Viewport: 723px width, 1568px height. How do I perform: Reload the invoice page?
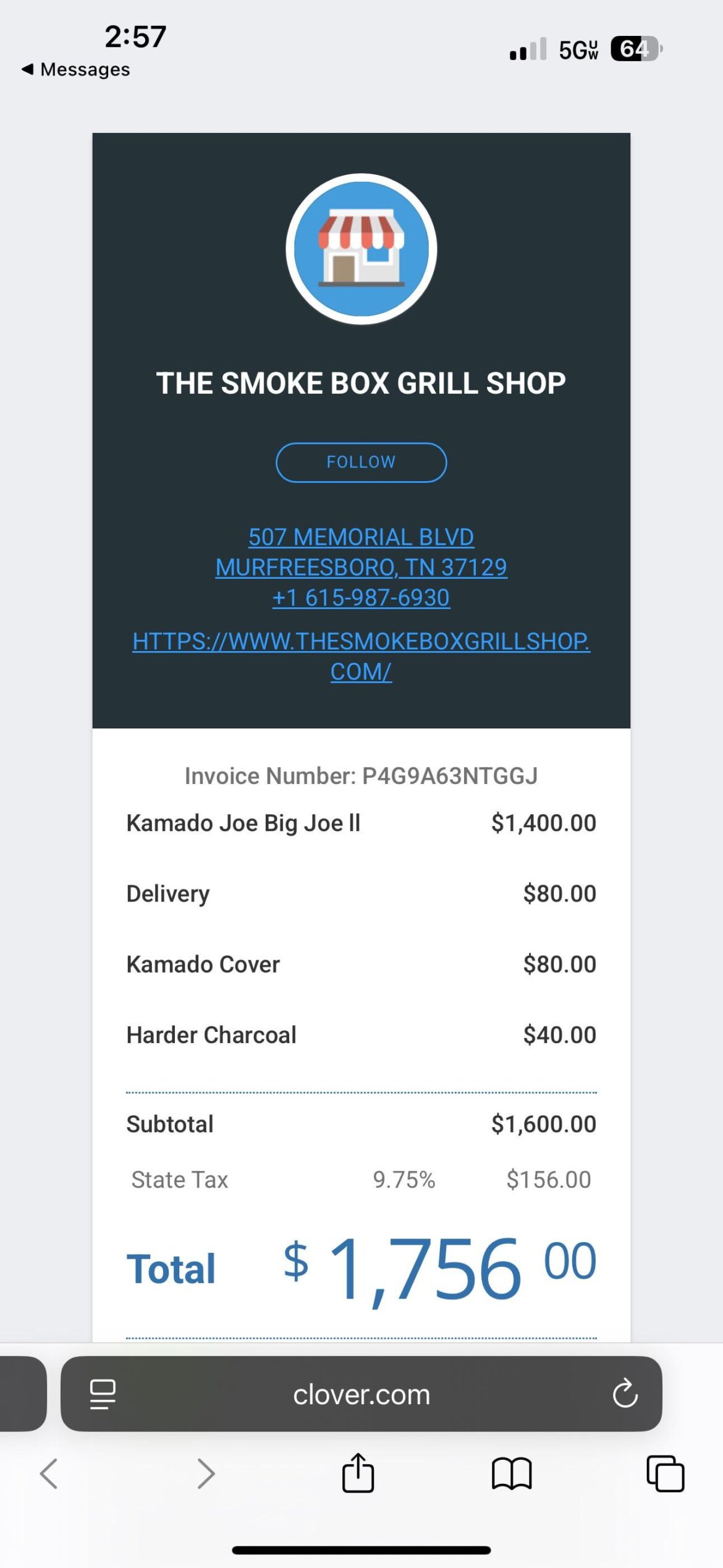tap(625, 1394)
